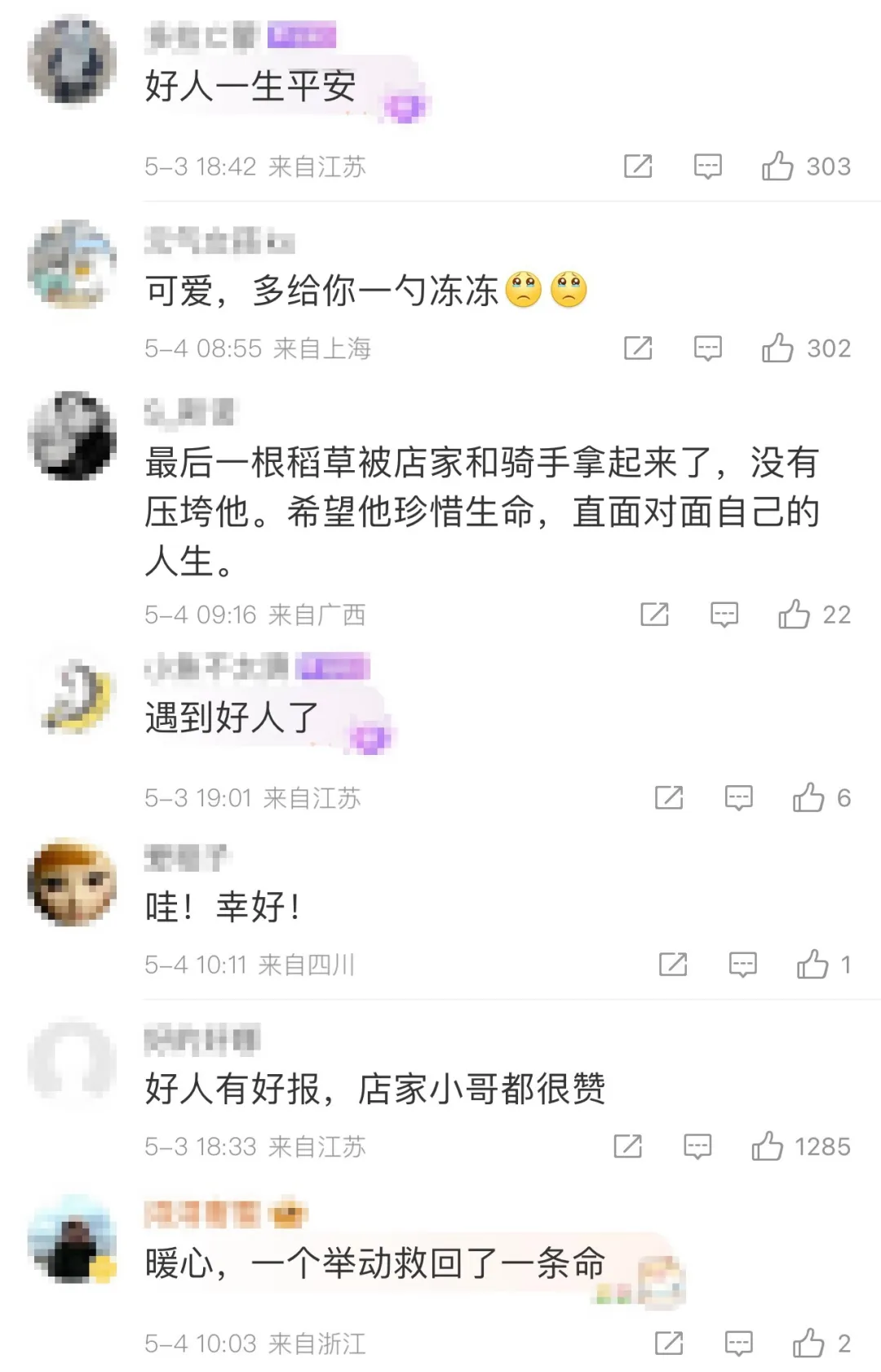Like the comment about '最后一根稻草'
The image size is (881, 1372).
click(x=794, y=615)
